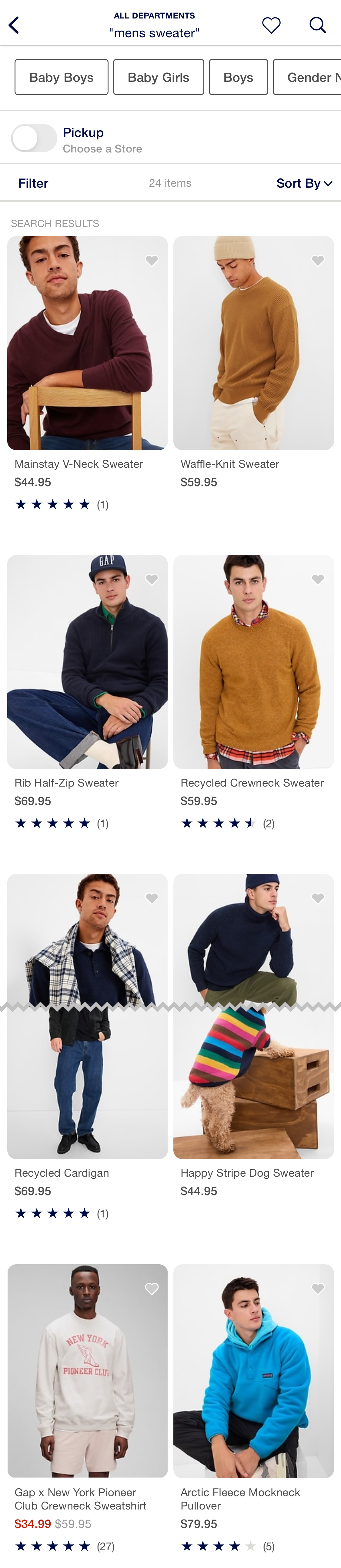Favorite the Mainstay V-Neck Sweater
Screen dimensions: 341x1568
[152, 260]
